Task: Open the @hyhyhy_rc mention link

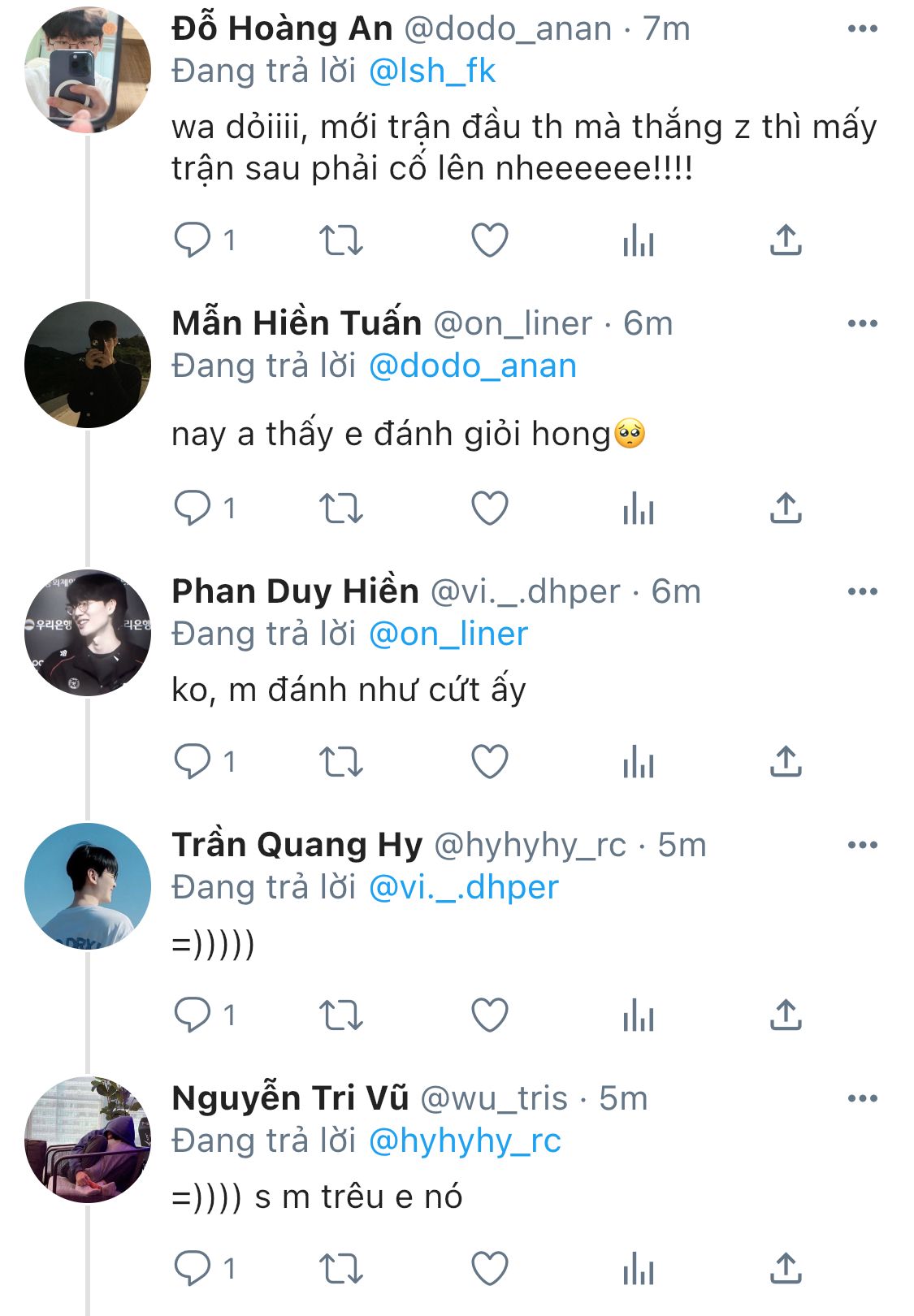Action: [464, 1141]
